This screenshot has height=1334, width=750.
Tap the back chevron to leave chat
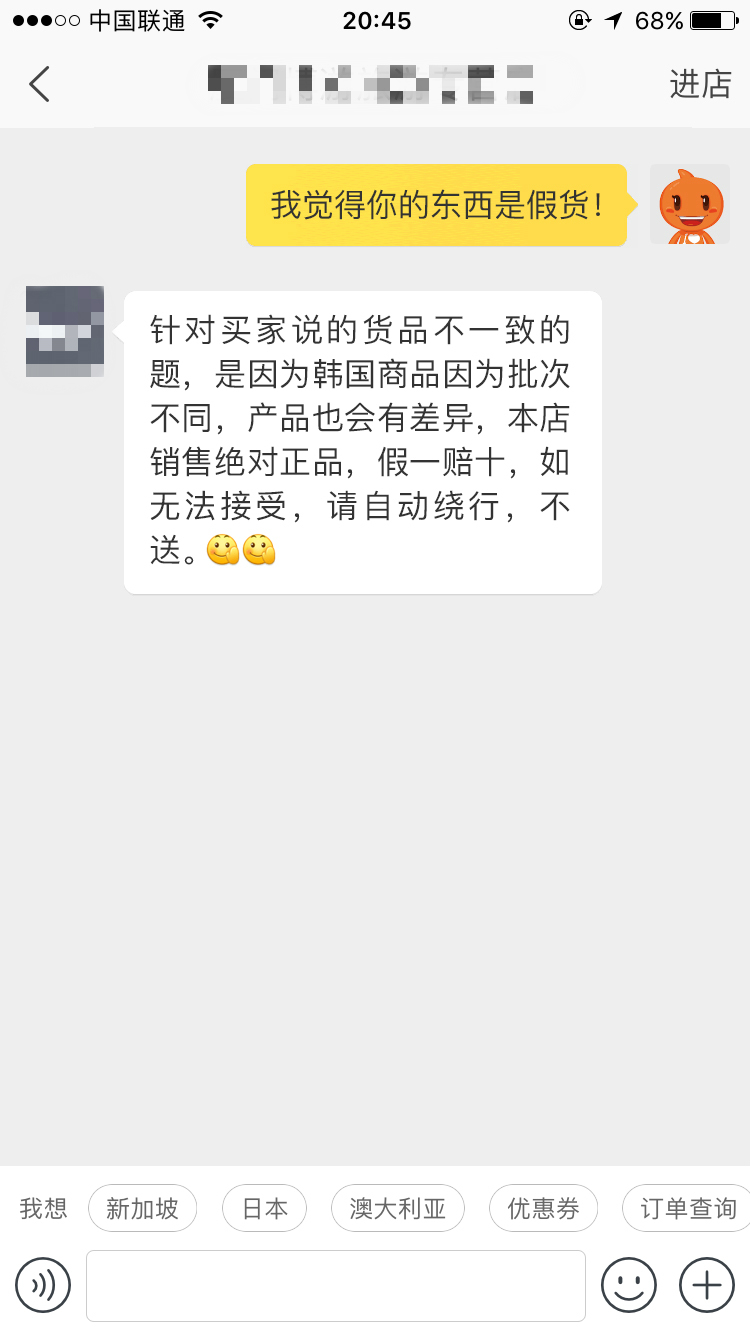pos(38,84)
